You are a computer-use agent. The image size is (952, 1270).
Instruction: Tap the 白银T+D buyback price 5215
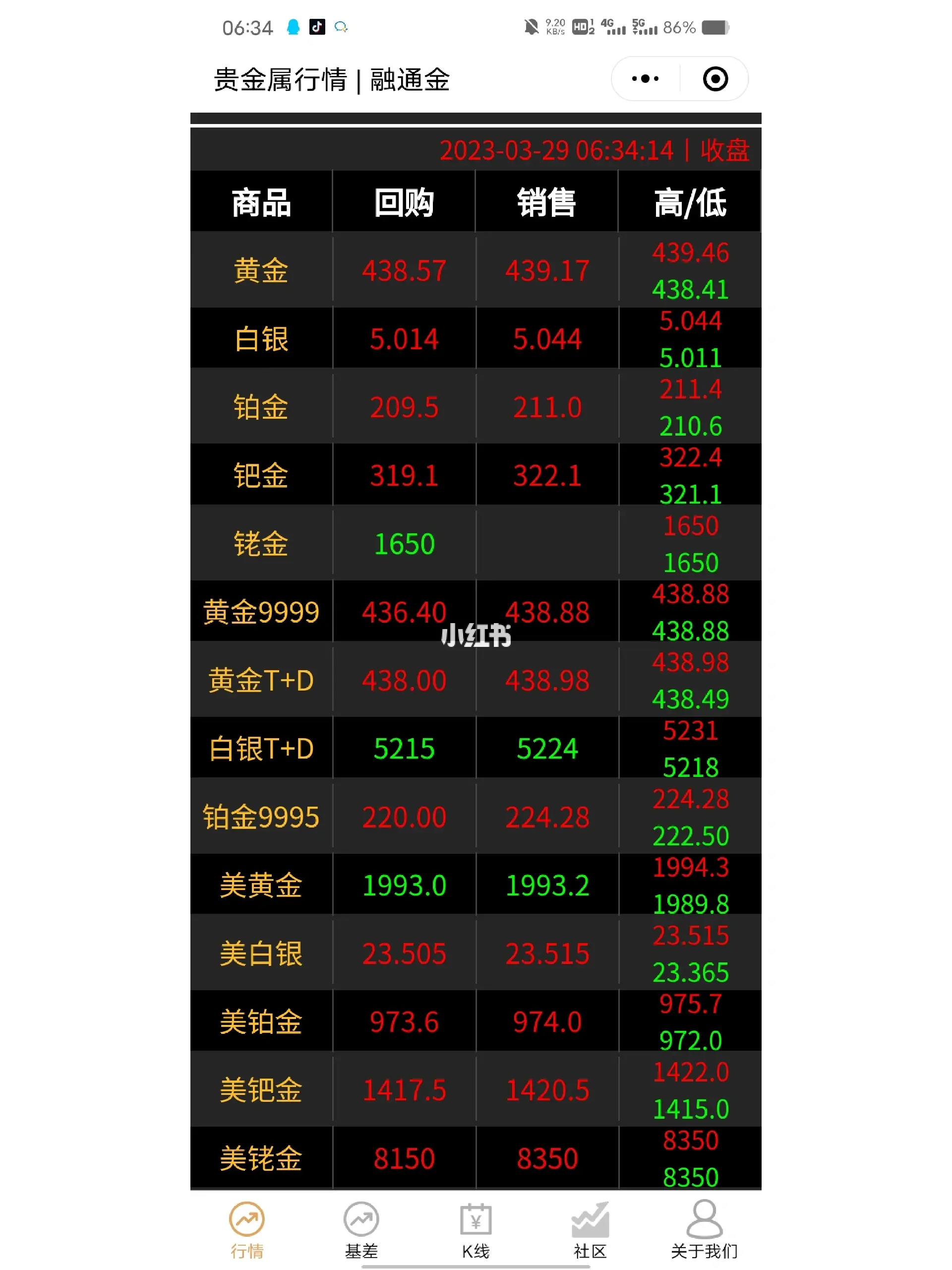tap(404, 748)
